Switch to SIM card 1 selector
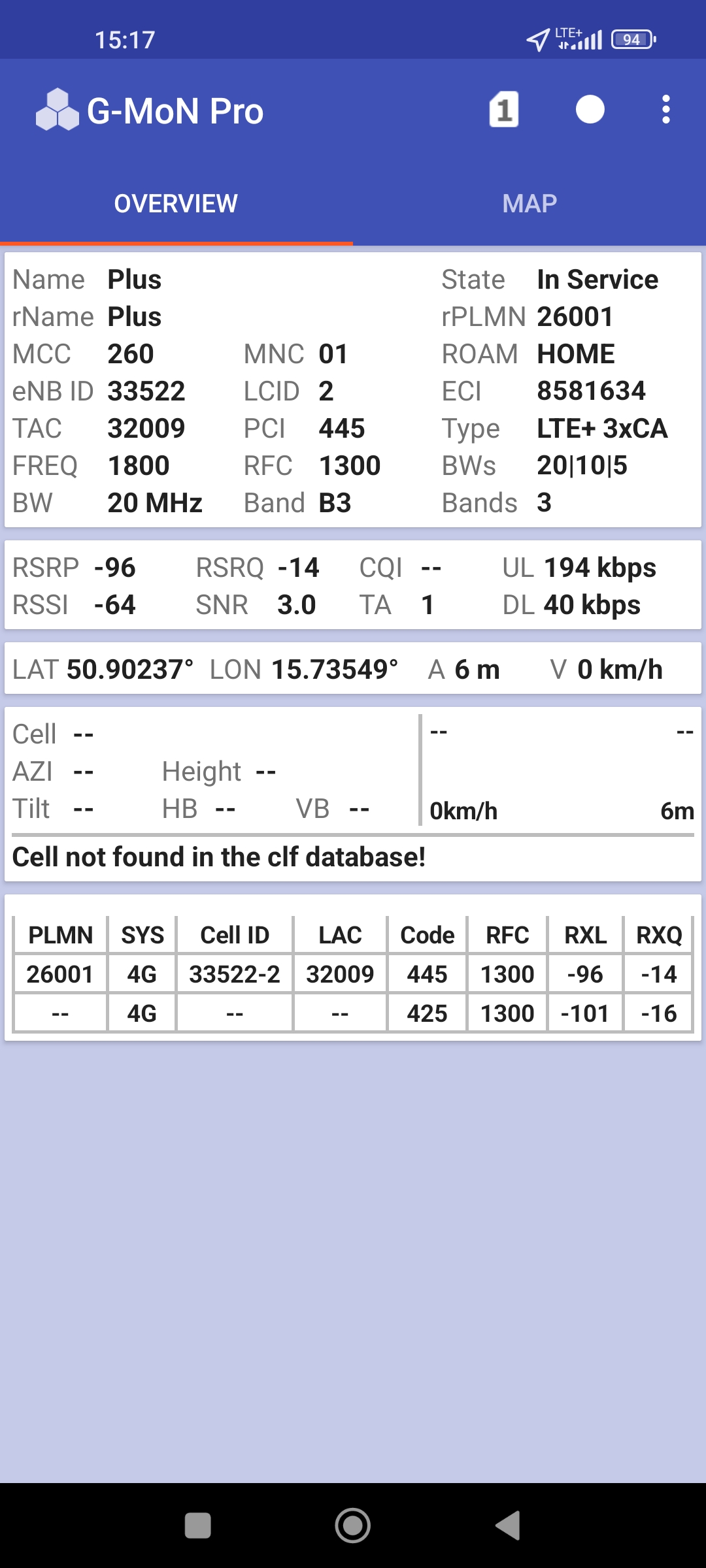The image size is (706, 1568). [504, 110]
